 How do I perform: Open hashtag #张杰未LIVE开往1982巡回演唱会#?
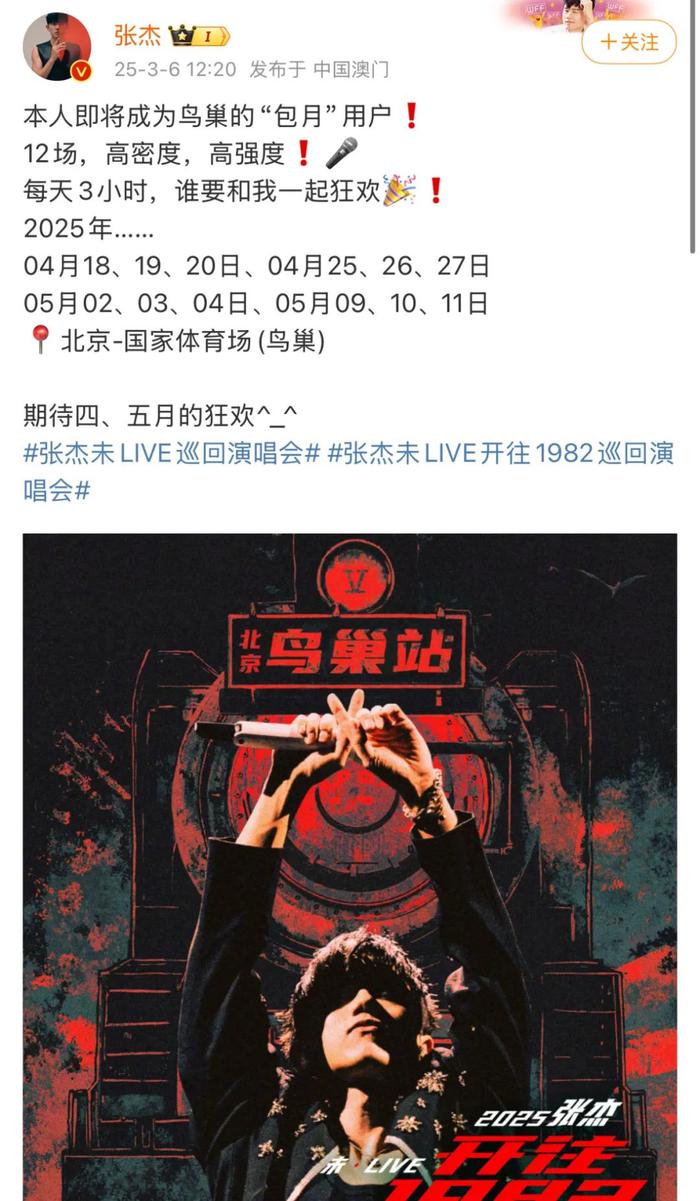tap(348, 471)
